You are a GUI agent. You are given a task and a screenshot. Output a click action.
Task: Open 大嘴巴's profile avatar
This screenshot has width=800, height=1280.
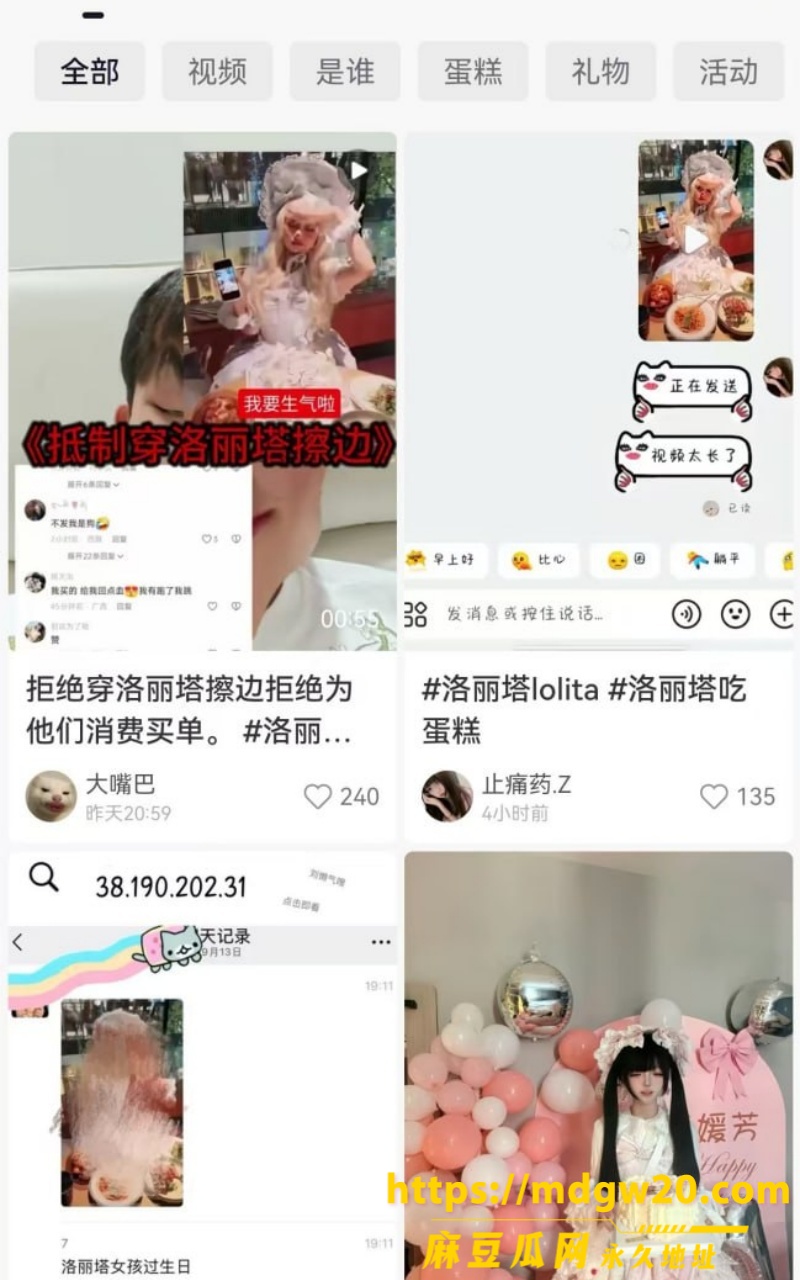click(x=51, y=796)
